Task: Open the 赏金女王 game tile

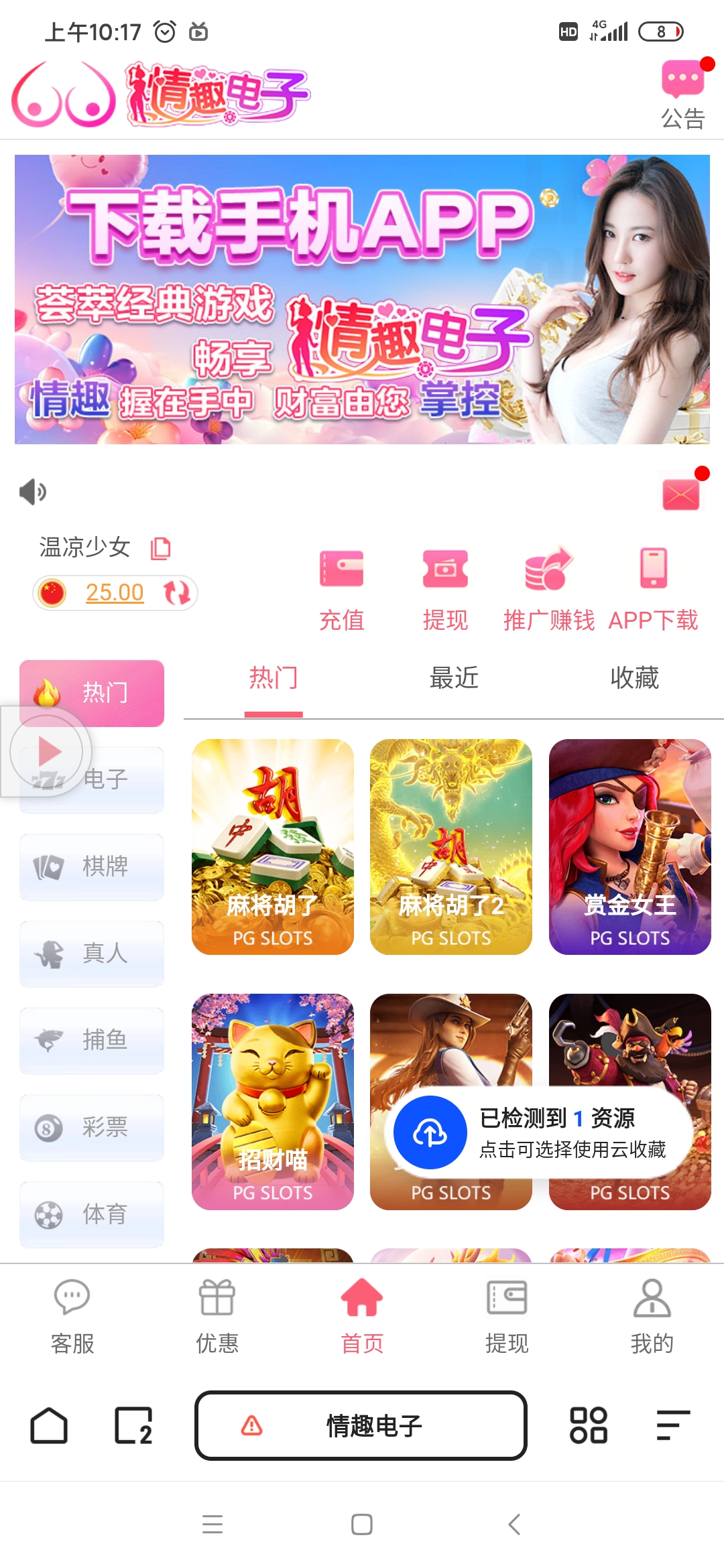Action: [629, 846]
